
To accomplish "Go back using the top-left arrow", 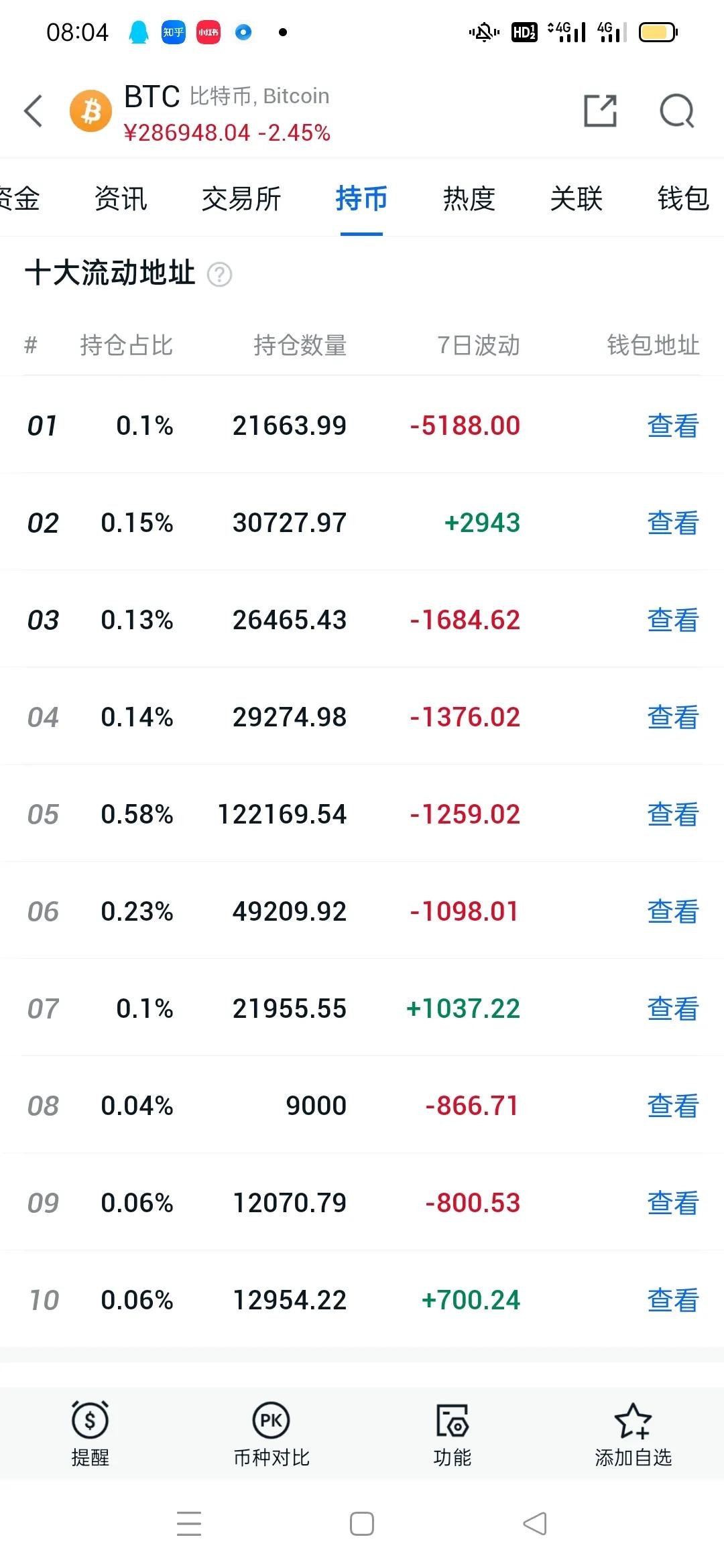I will point(33,111).
